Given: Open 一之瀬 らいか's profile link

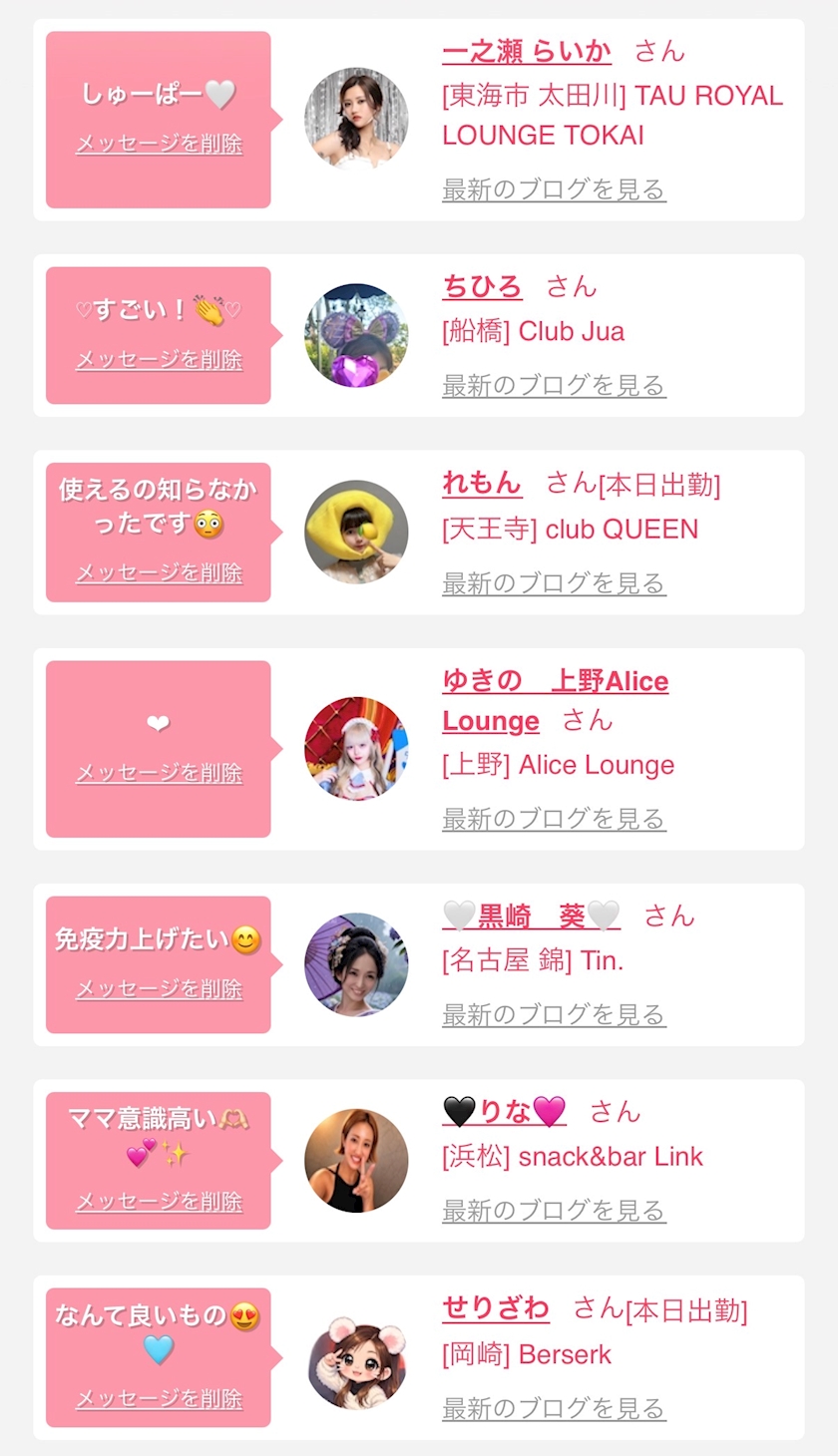Looking at the screenshot, I should point(526,51).
